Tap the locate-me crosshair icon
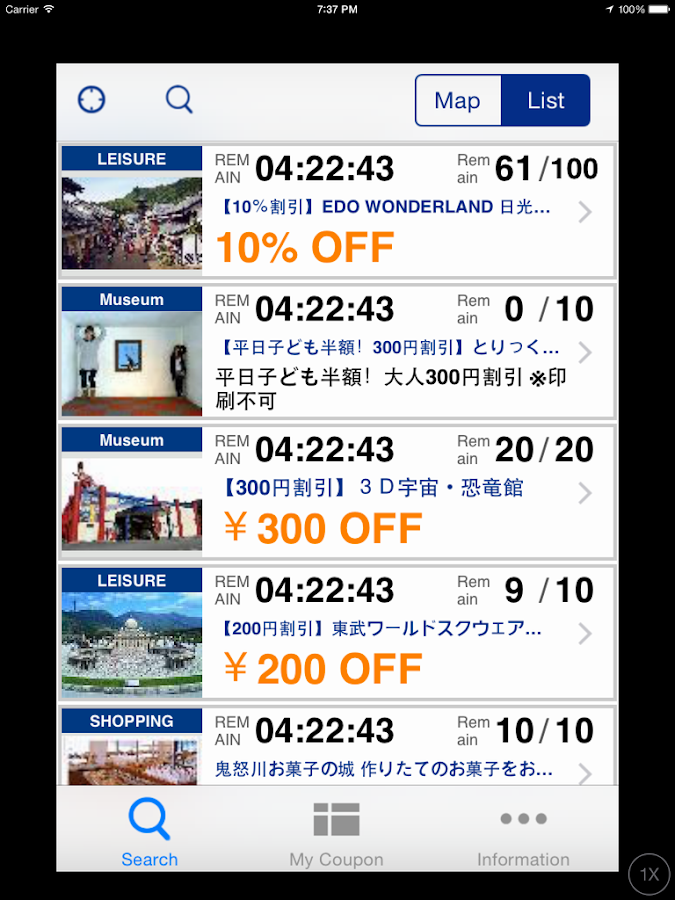675x900 pixels. (x=91, y=100)
